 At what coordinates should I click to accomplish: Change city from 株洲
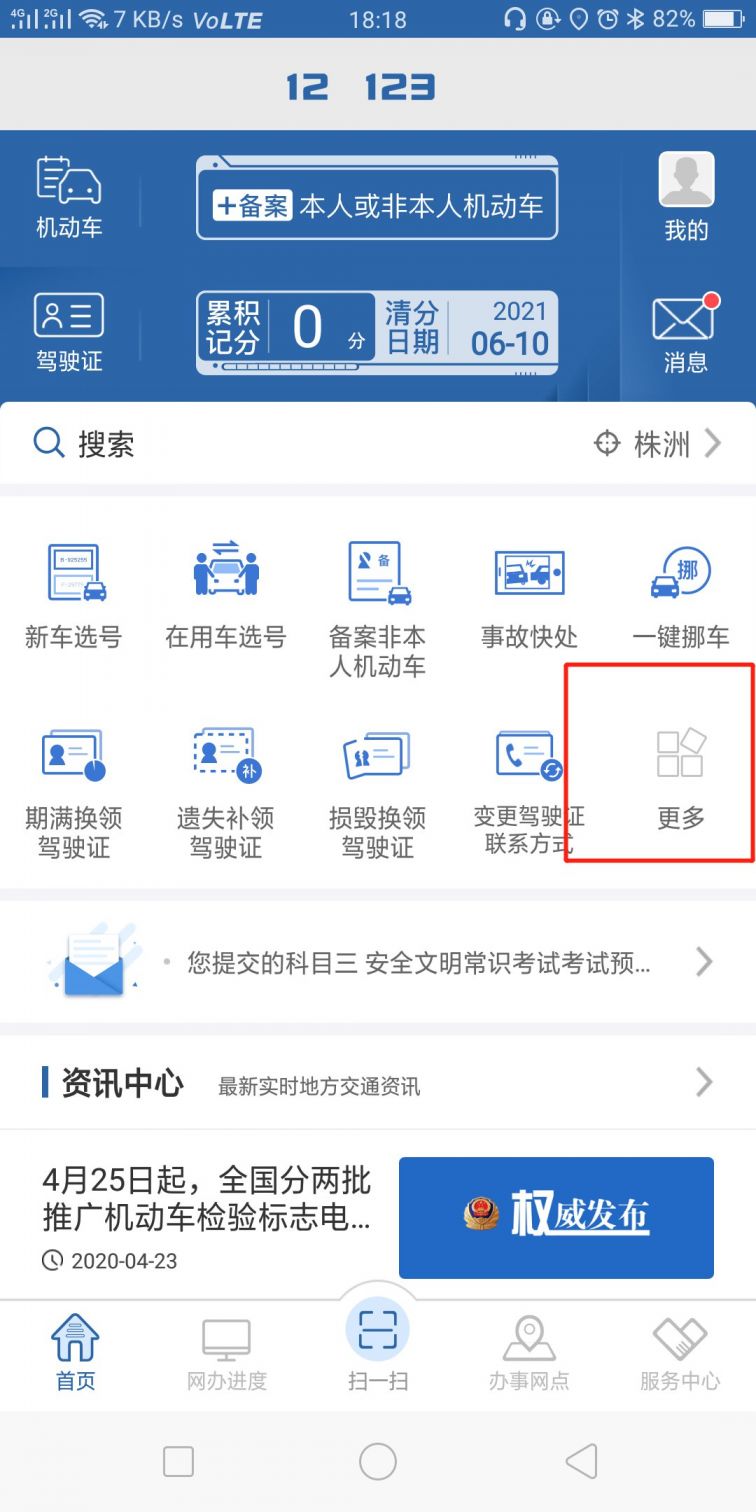pos(660,443)
